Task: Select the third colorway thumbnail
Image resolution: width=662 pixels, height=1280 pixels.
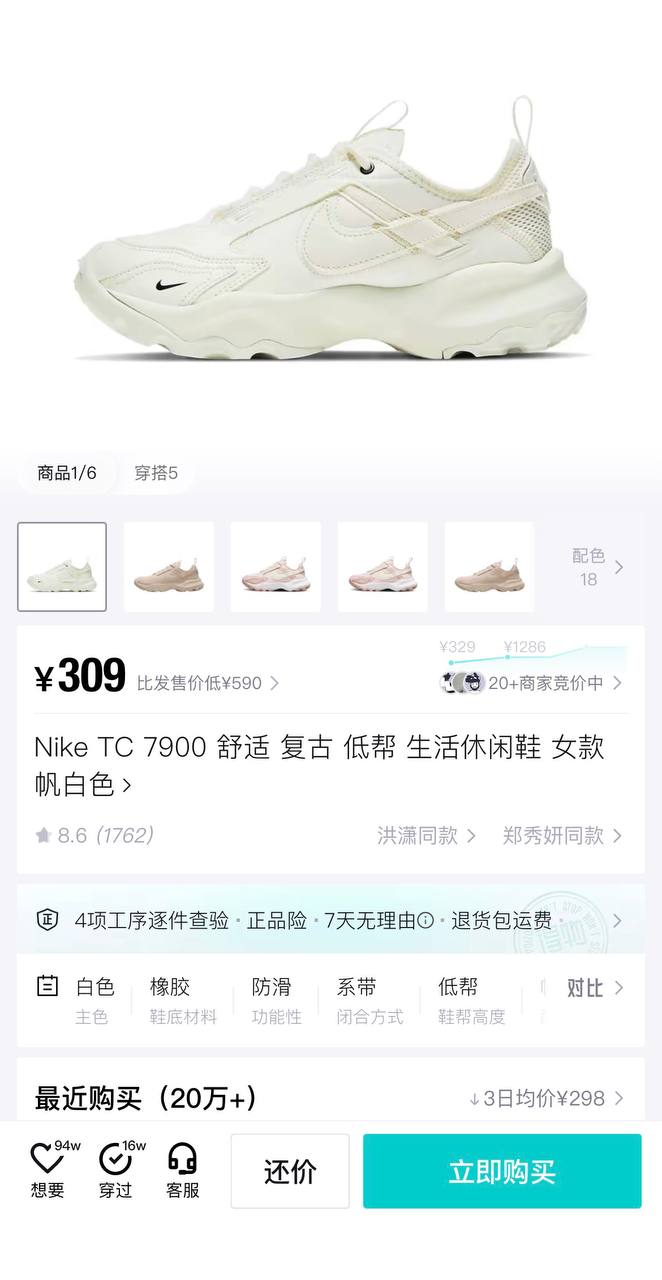Action: [x=276, y=567]
